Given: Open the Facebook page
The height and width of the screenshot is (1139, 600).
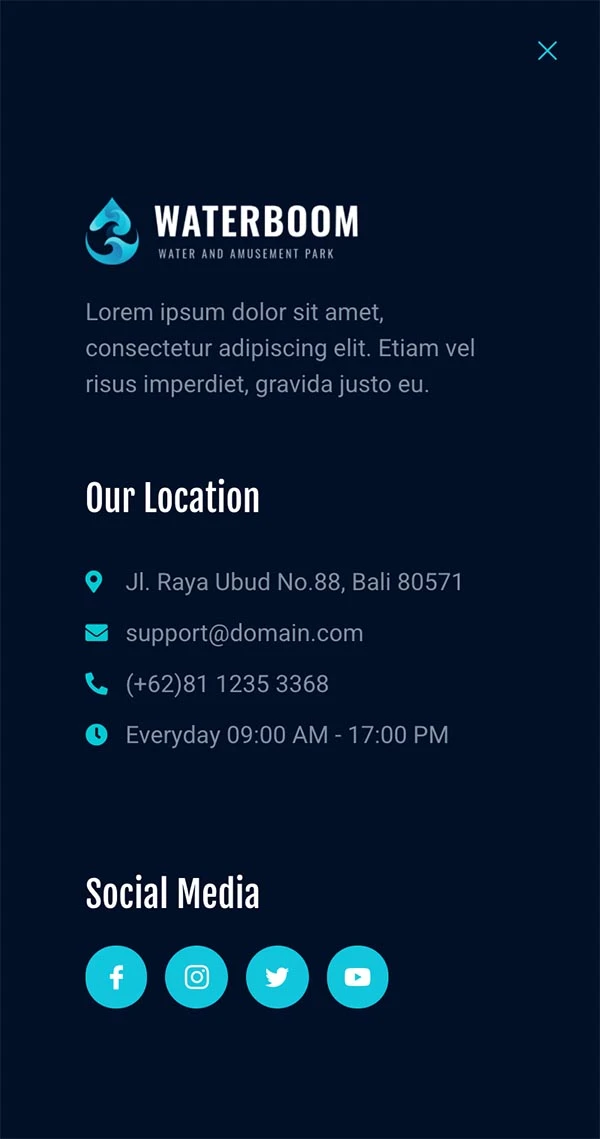Looking at the screenshot, I should pos(116,977).
